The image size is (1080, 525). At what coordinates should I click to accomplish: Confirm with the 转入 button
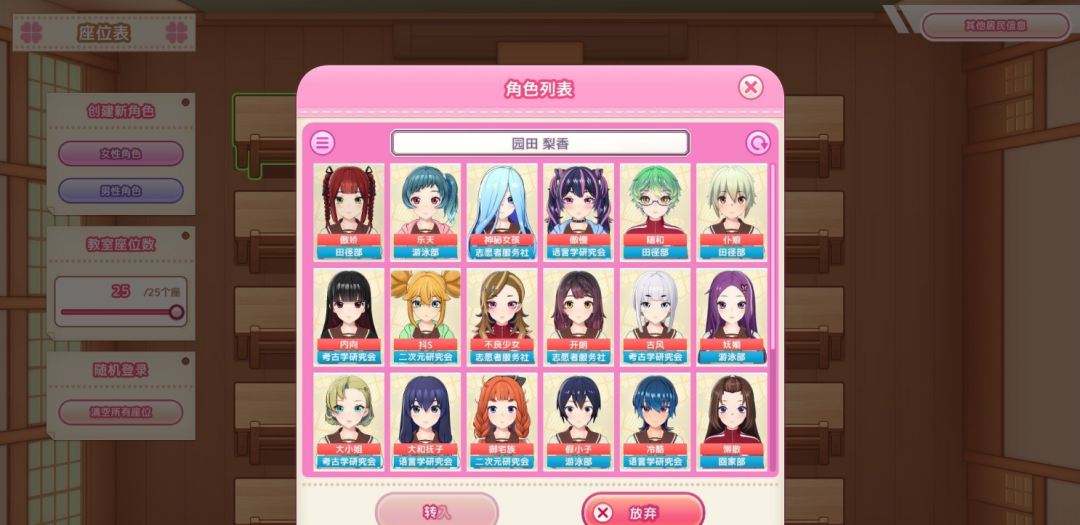tap(437, 511)
